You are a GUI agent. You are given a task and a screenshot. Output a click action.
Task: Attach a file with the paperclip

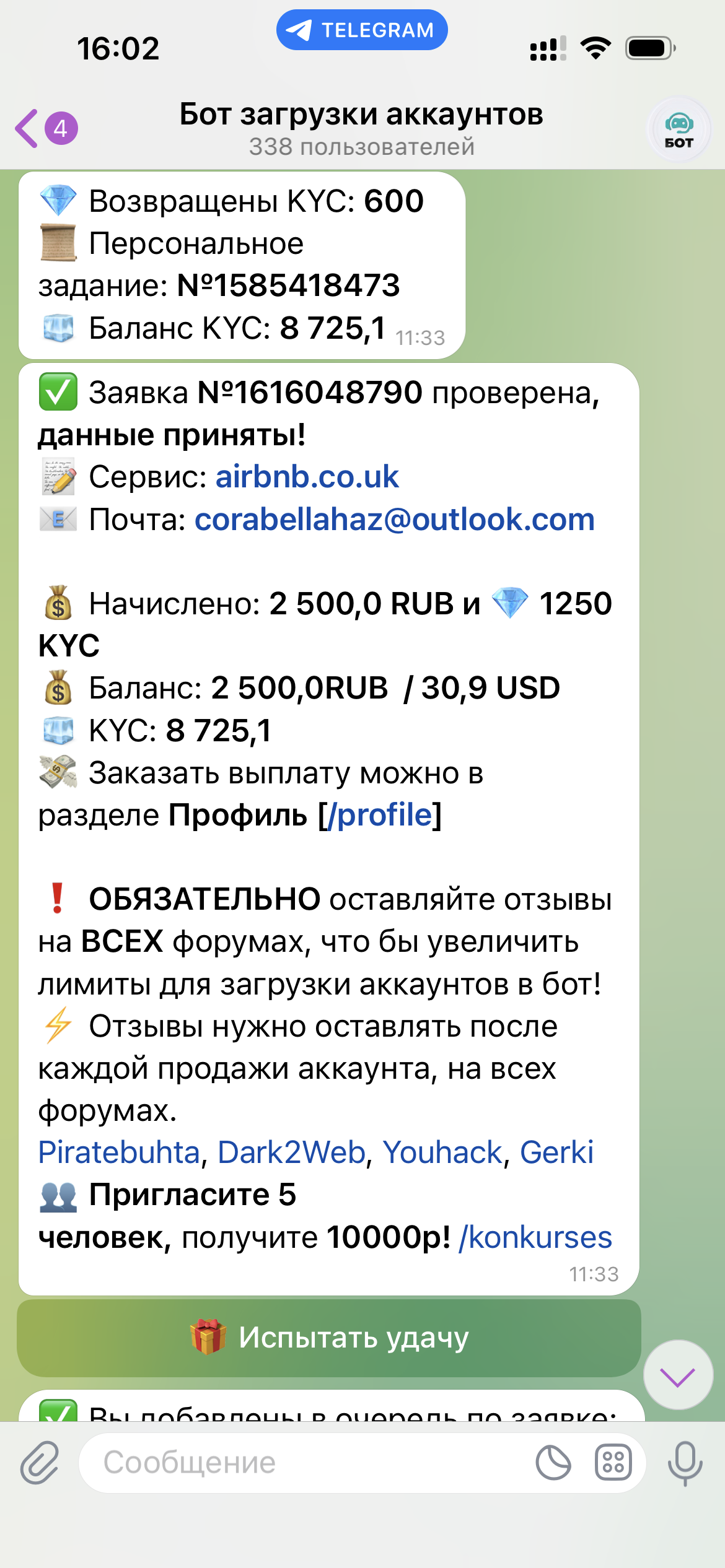coord(40,1463)
